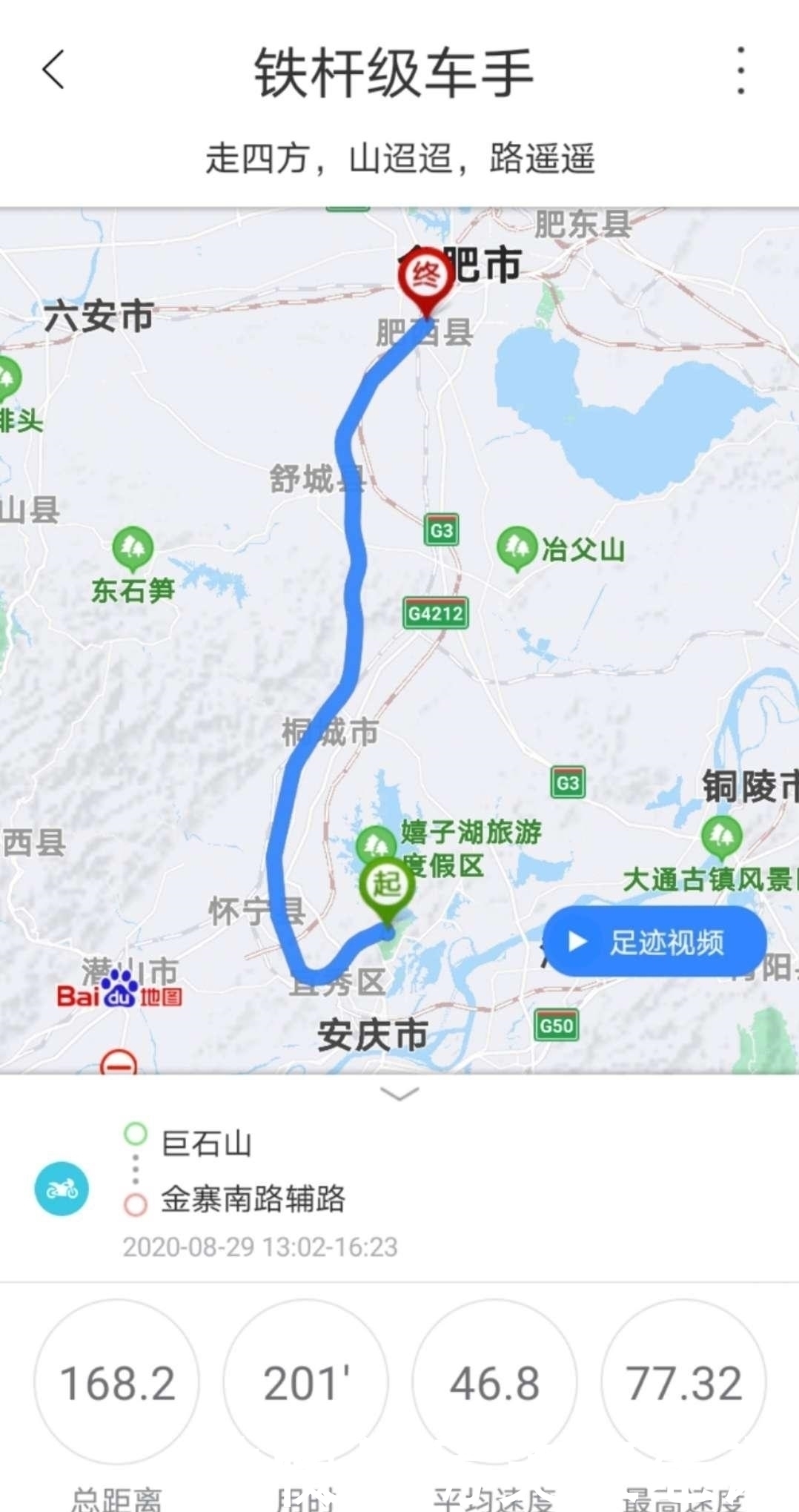Click the G4212 highway badge
This screenshot has height=1512, width=799.
click(x=437, y=613)
